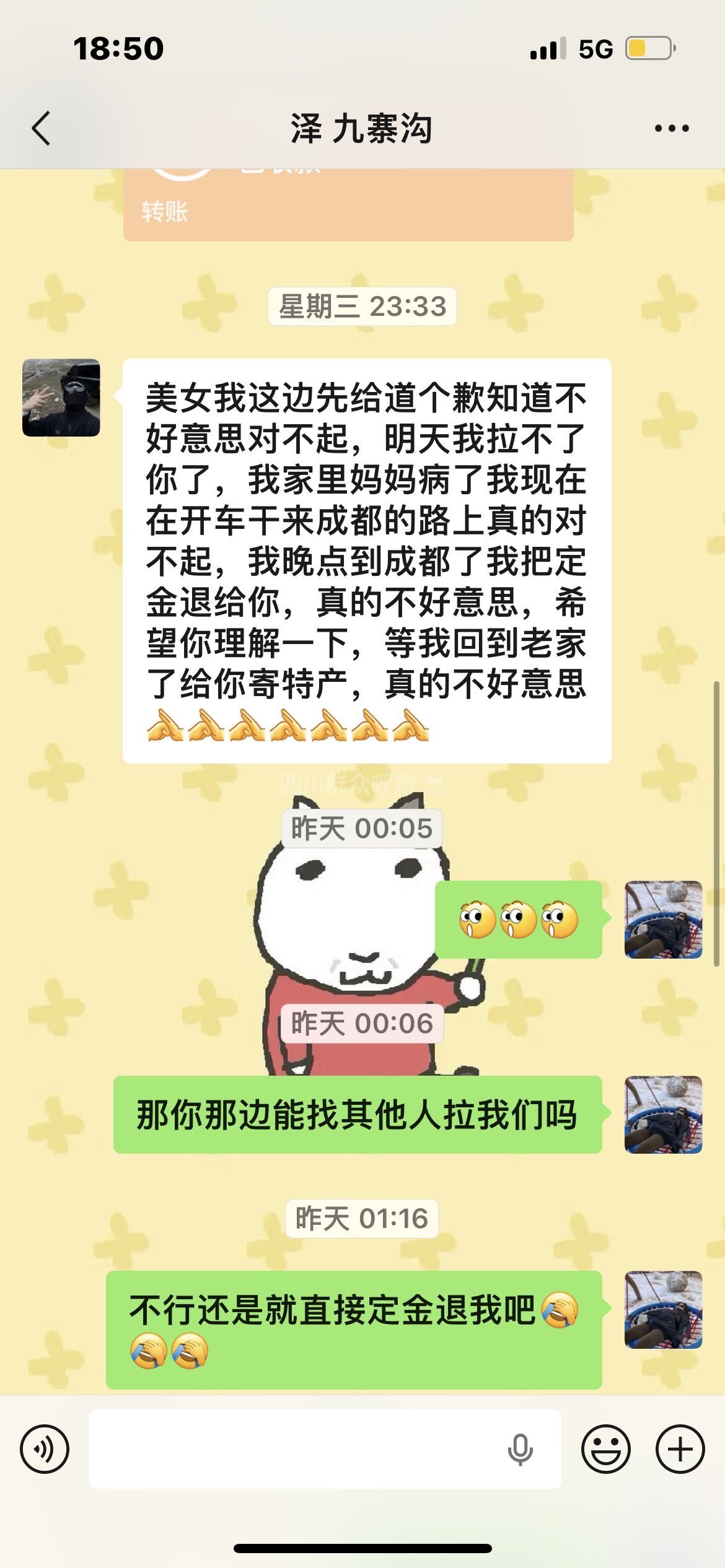Image resolution: width=725 pixels, height=1568 pixels.
Task: Tap the microphone dictation icon
Action: point(520,1449)
